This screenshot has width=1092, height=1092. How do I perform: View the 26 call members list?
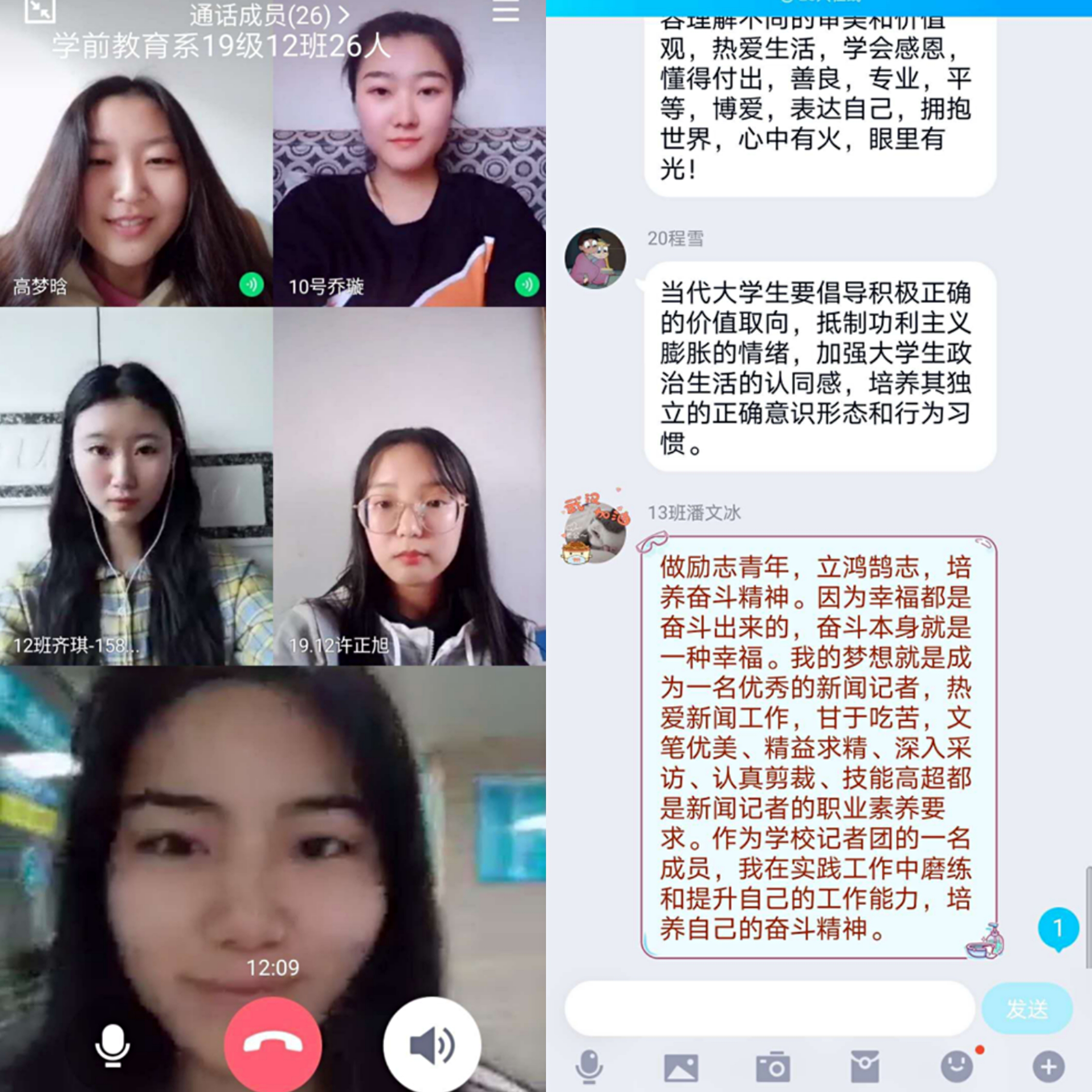tap(269, 16)
